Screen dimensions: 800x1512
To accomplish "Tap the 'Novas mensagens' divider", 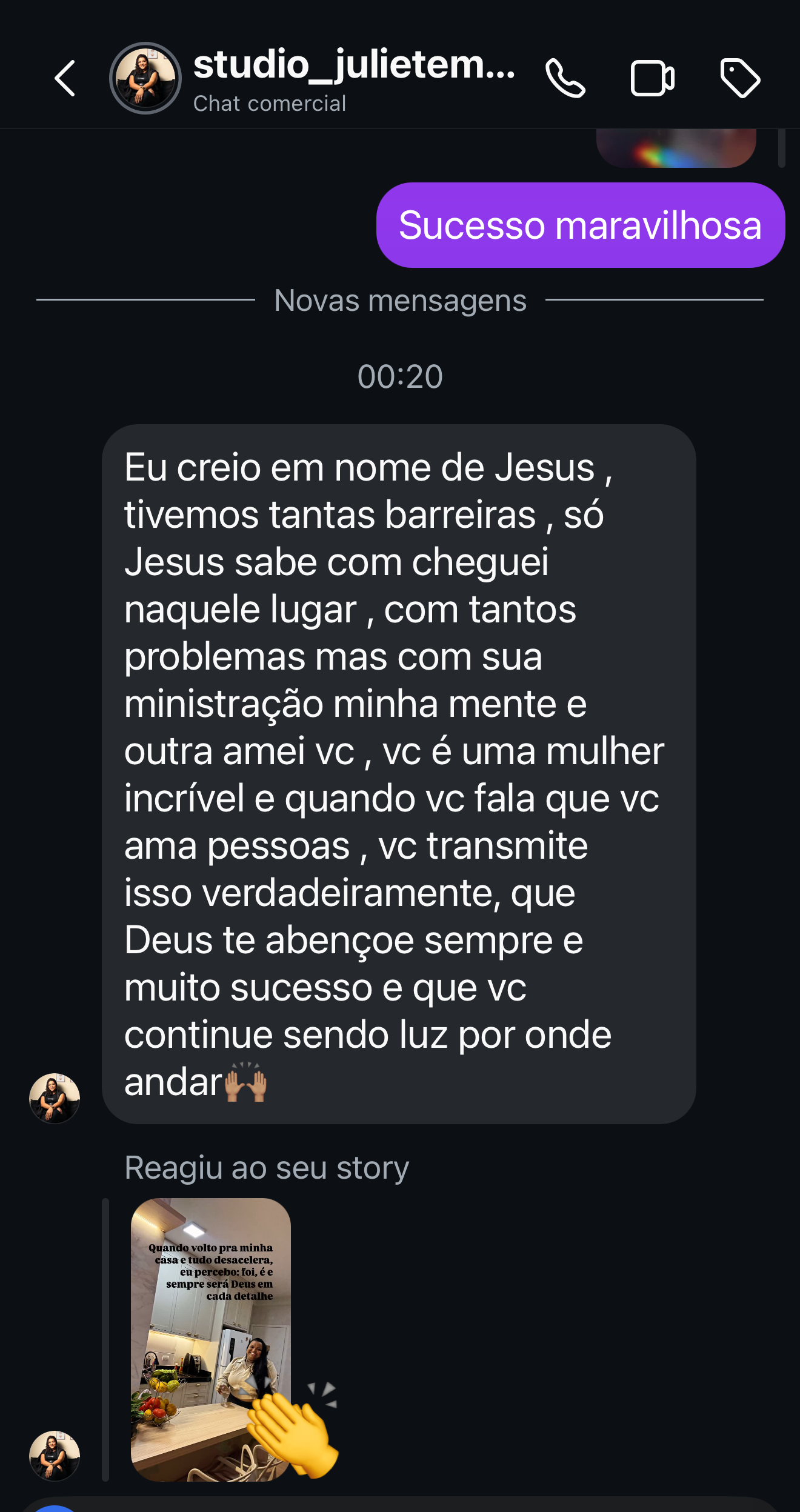I will [400, 301].
